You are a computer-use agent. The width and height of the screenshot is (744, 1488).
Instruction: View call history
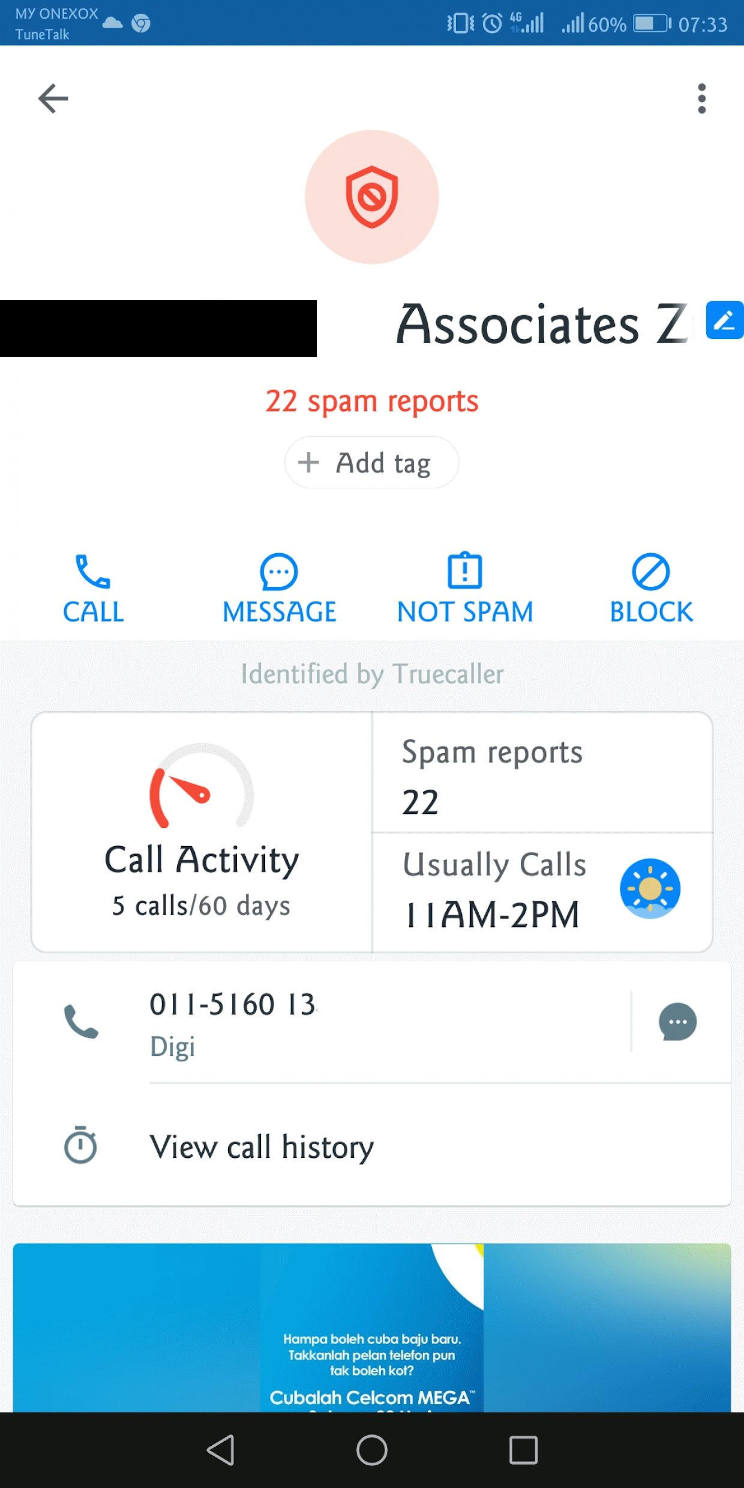261,1147
